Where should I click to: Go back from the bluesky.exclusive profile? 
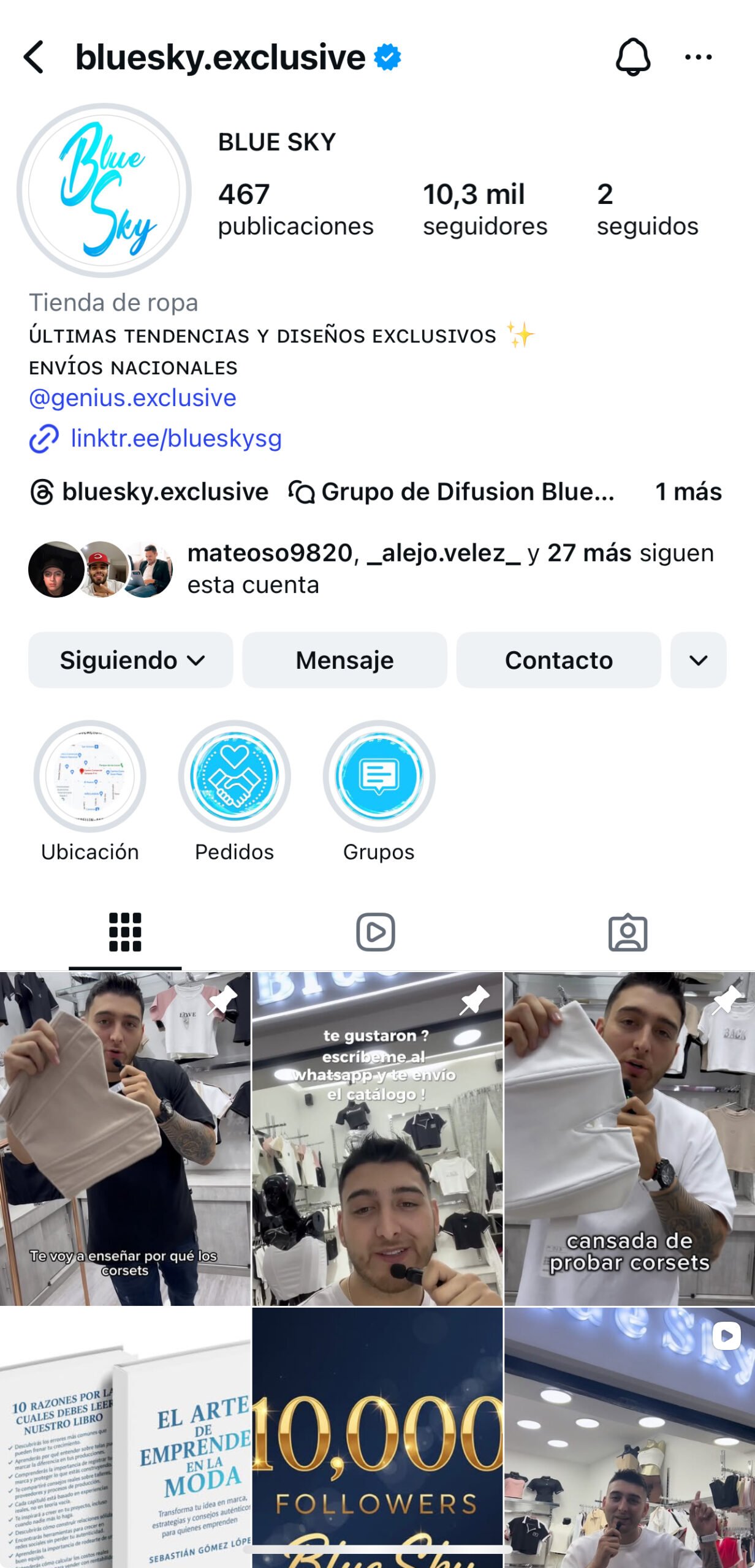point(34,58)
